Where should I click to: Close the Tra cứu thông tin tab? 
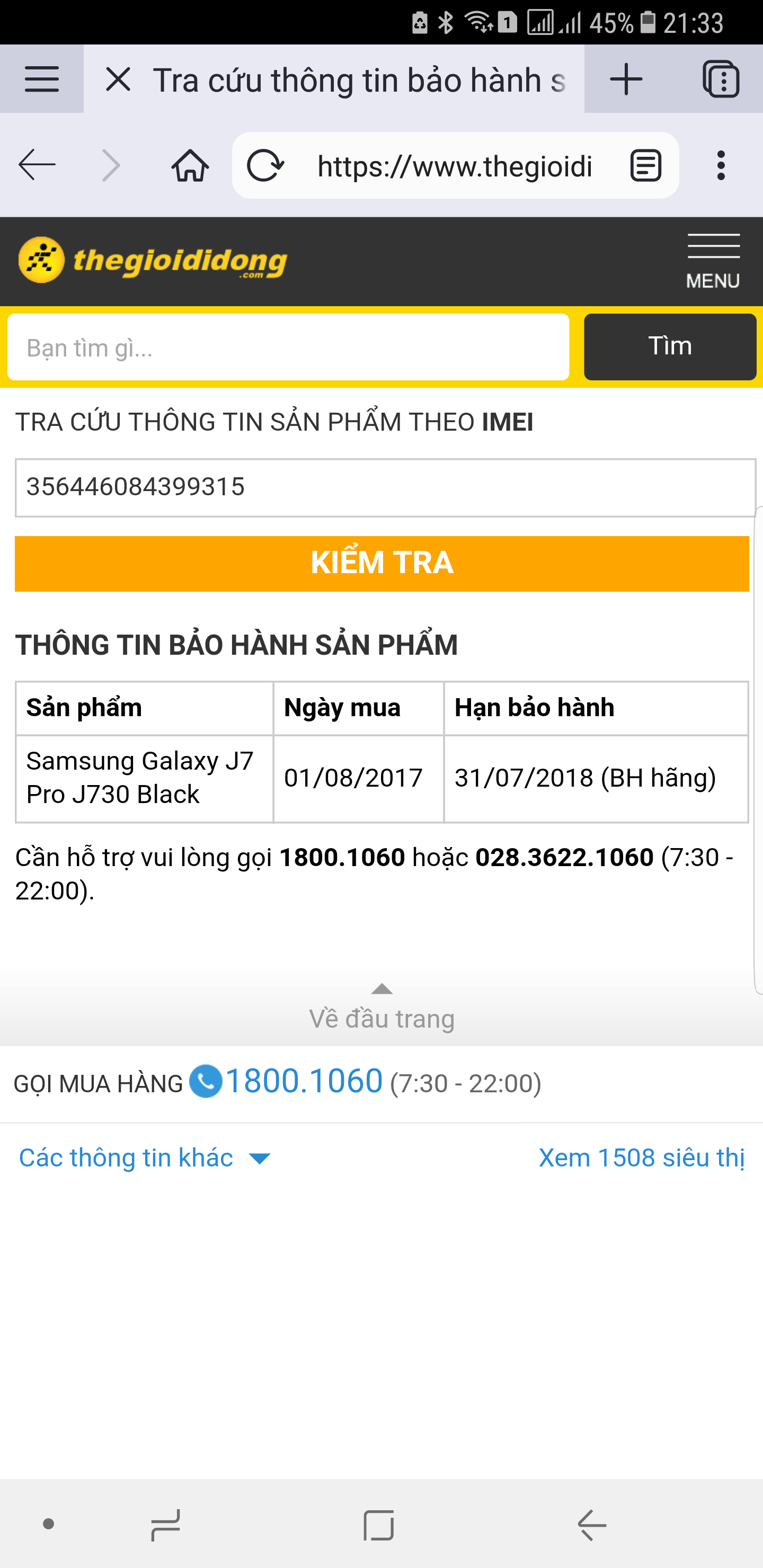tap(118, 78)
